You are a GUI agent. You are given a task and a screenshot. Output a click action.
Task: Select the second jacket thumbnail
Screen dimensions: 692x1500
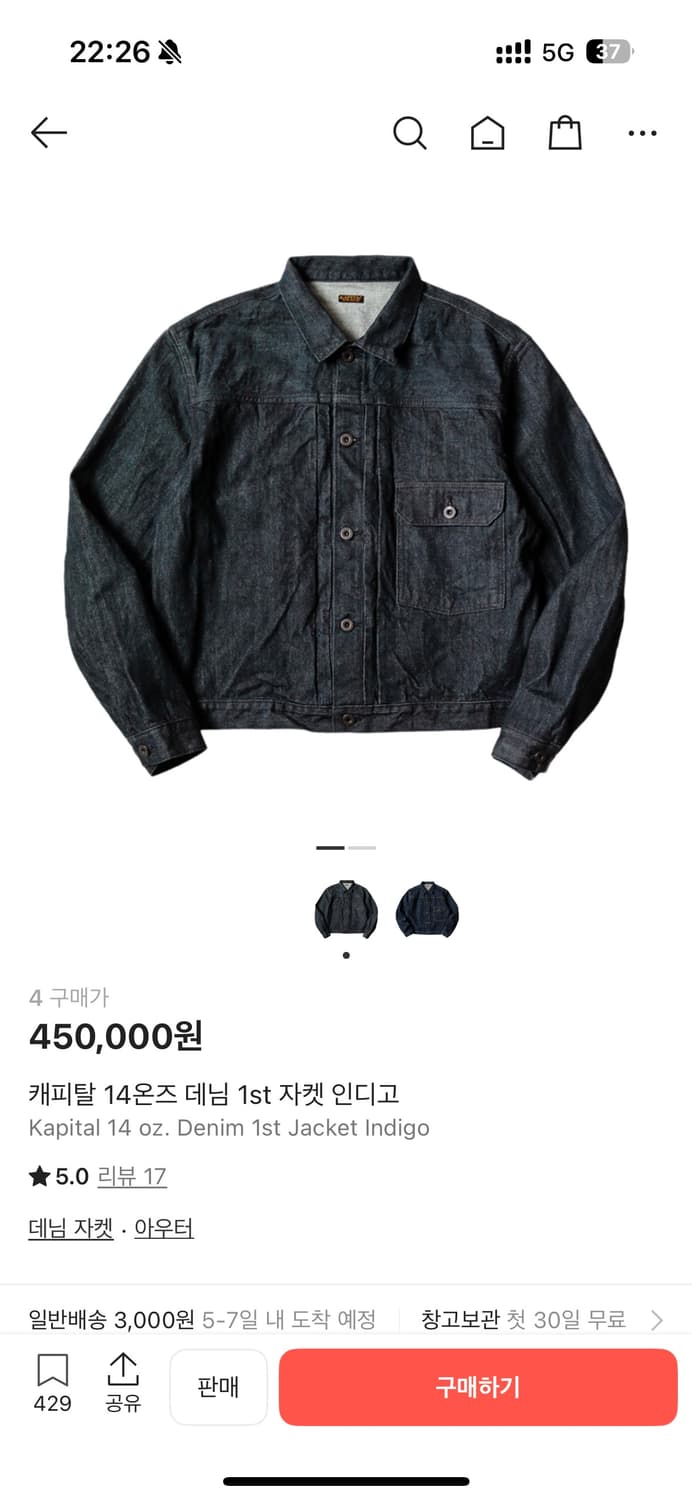[427, 909]
